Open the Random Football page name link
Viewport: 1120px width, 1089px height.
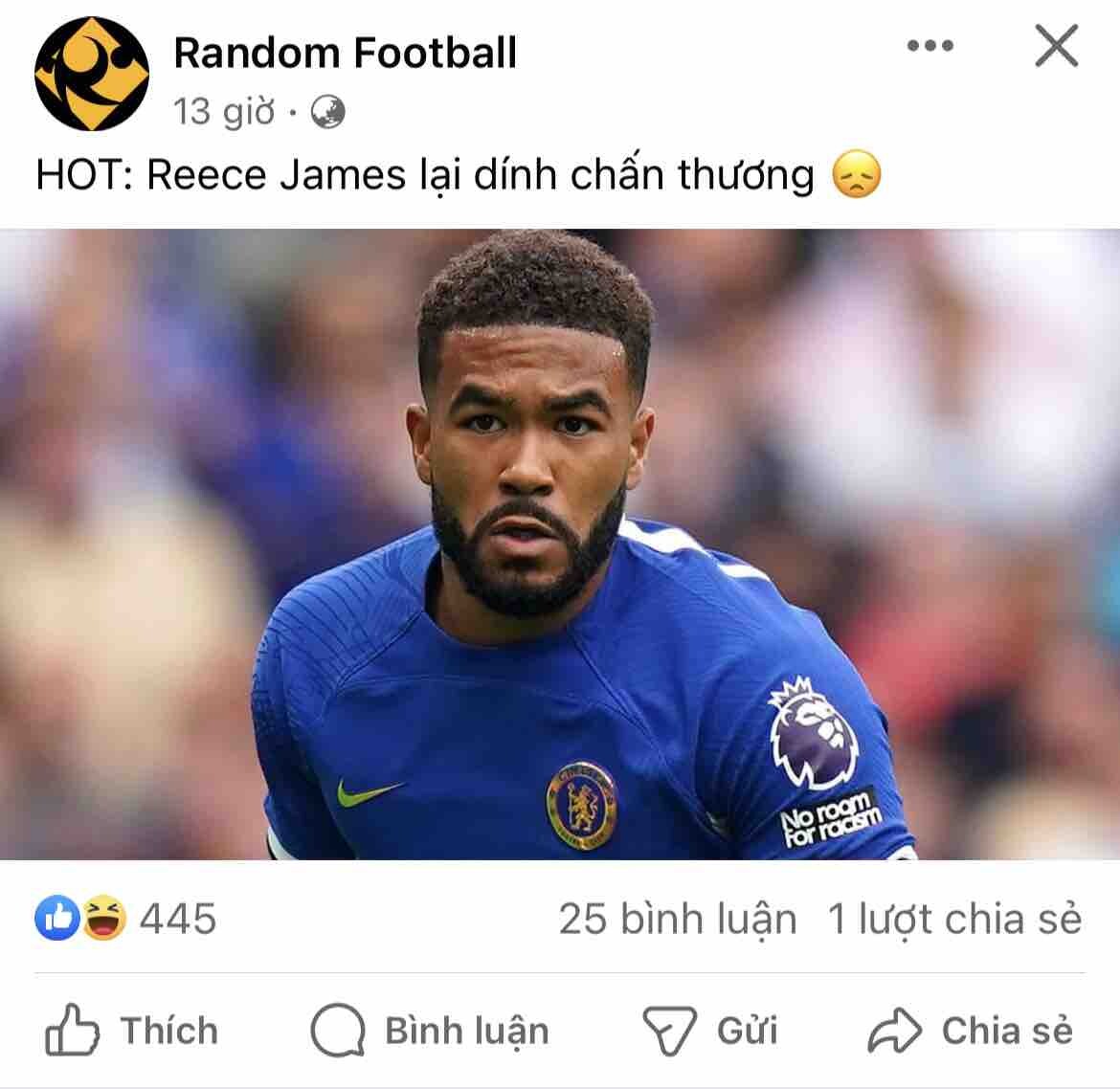point(345,53)
